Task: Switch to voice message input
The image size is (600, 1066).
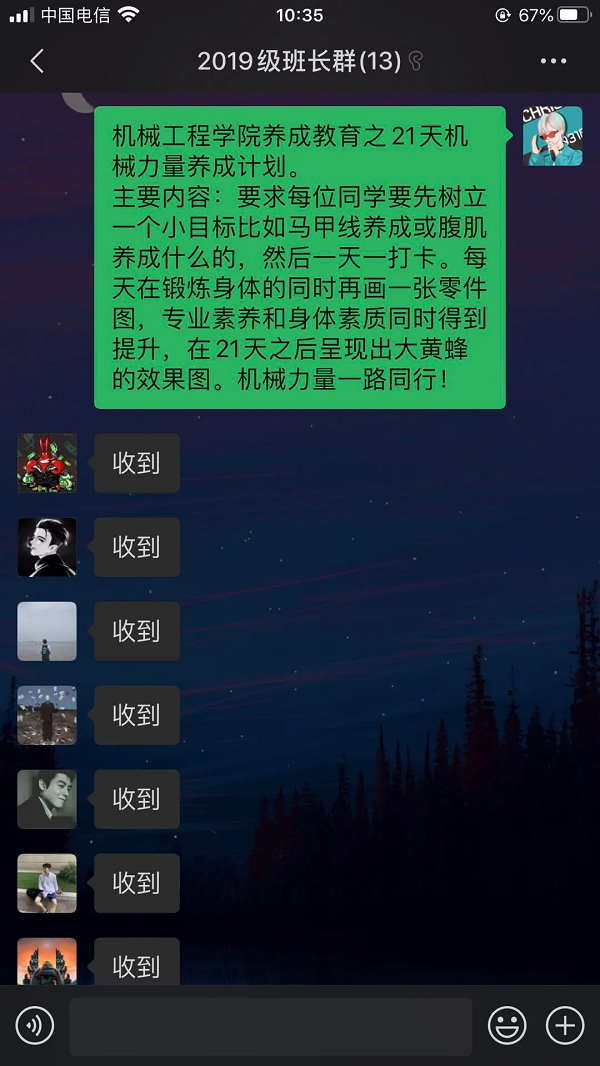Action: [35, 1025]
